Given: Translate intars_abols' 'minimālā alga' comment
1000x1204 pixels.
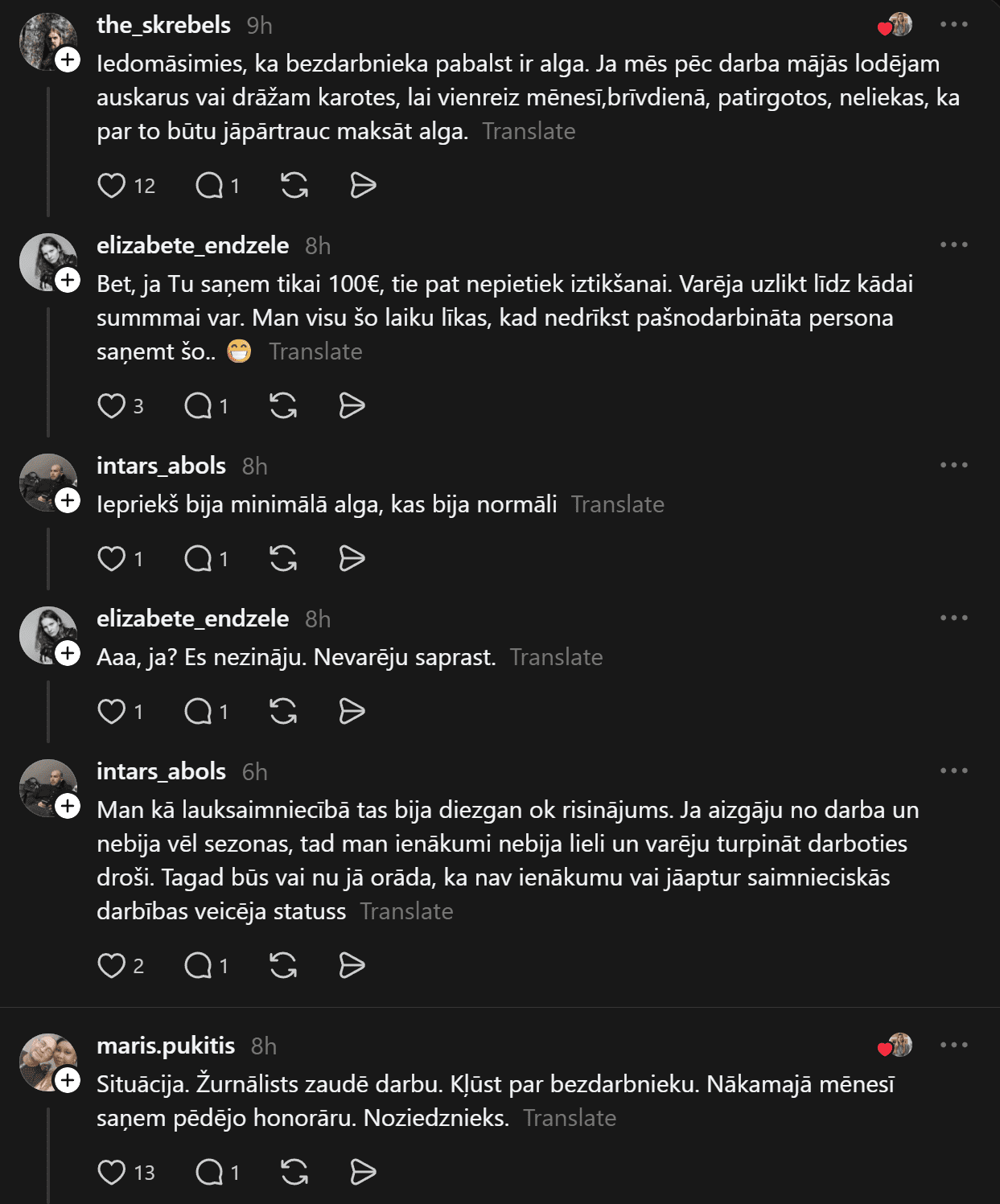Looking at the screenshot, I should (617, 504).
